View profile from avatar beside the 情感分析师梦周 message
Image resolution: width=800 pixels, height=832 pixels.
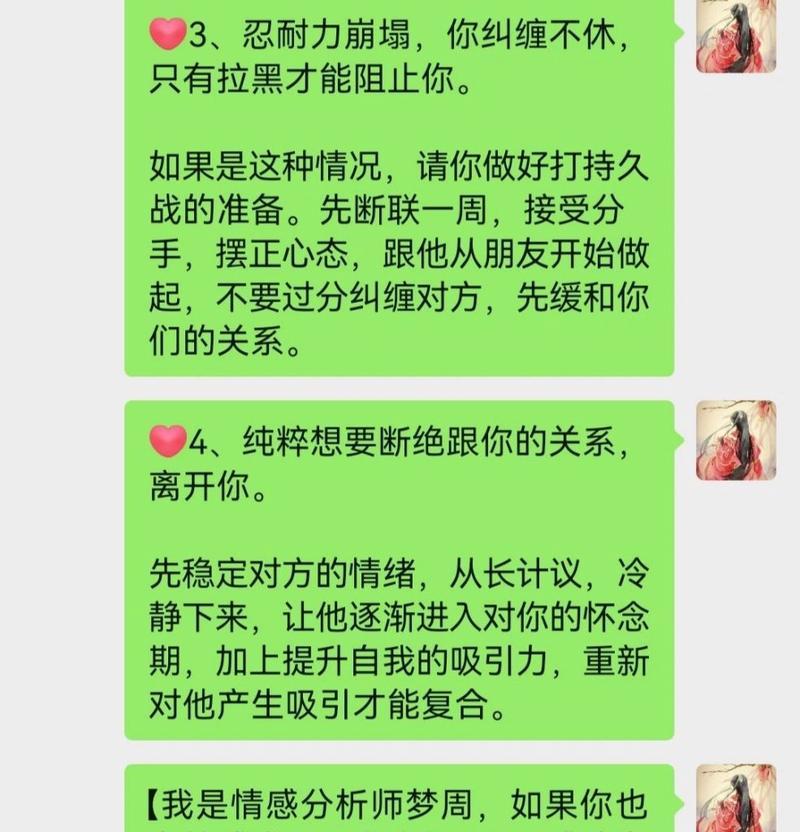[736, 800]
